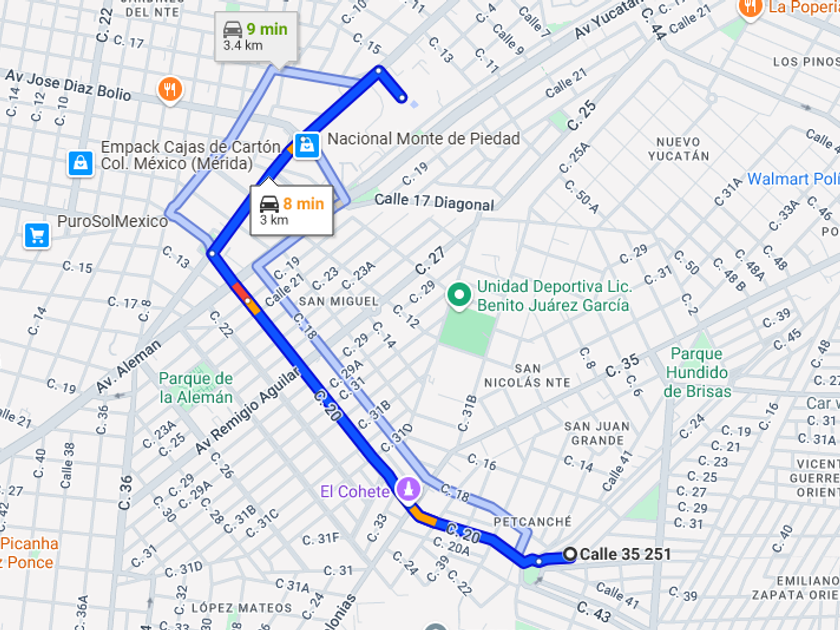Tap the Calle 35 251 destination marker
The image size is (840, 630).
pyautogui.click(x=570, y=554)
